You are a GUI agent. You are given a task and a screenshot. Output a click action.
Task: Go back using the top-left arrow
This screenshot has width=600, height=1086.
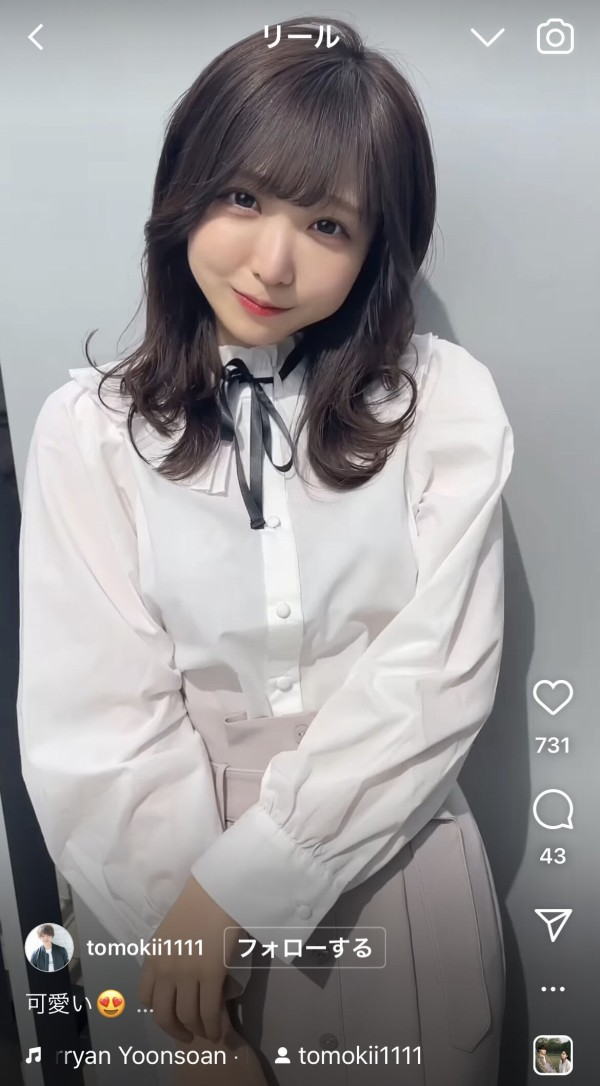click(36, 38)
